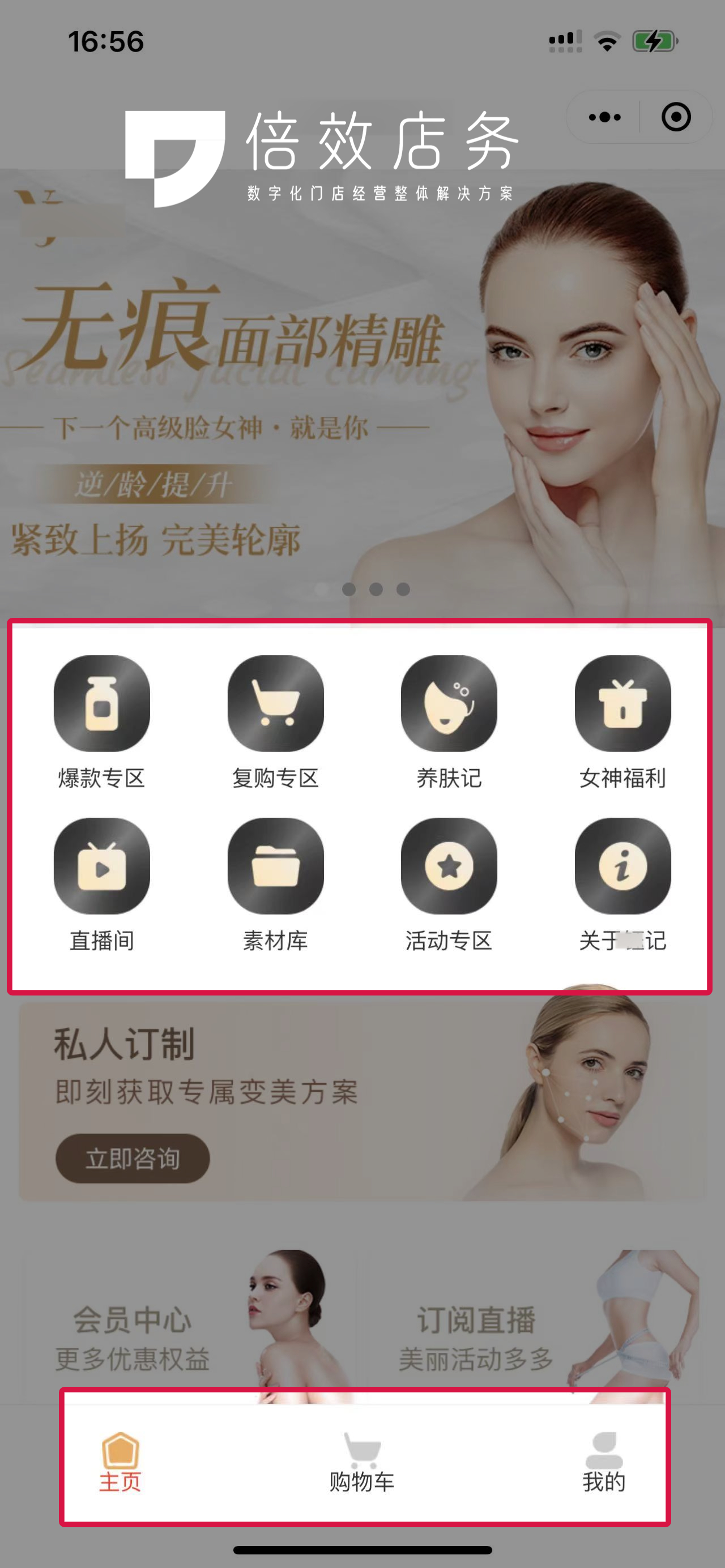This screenshot has width=725, height=1568.
Task: Close the mini program with the circle icon
Action: [676, 117]
